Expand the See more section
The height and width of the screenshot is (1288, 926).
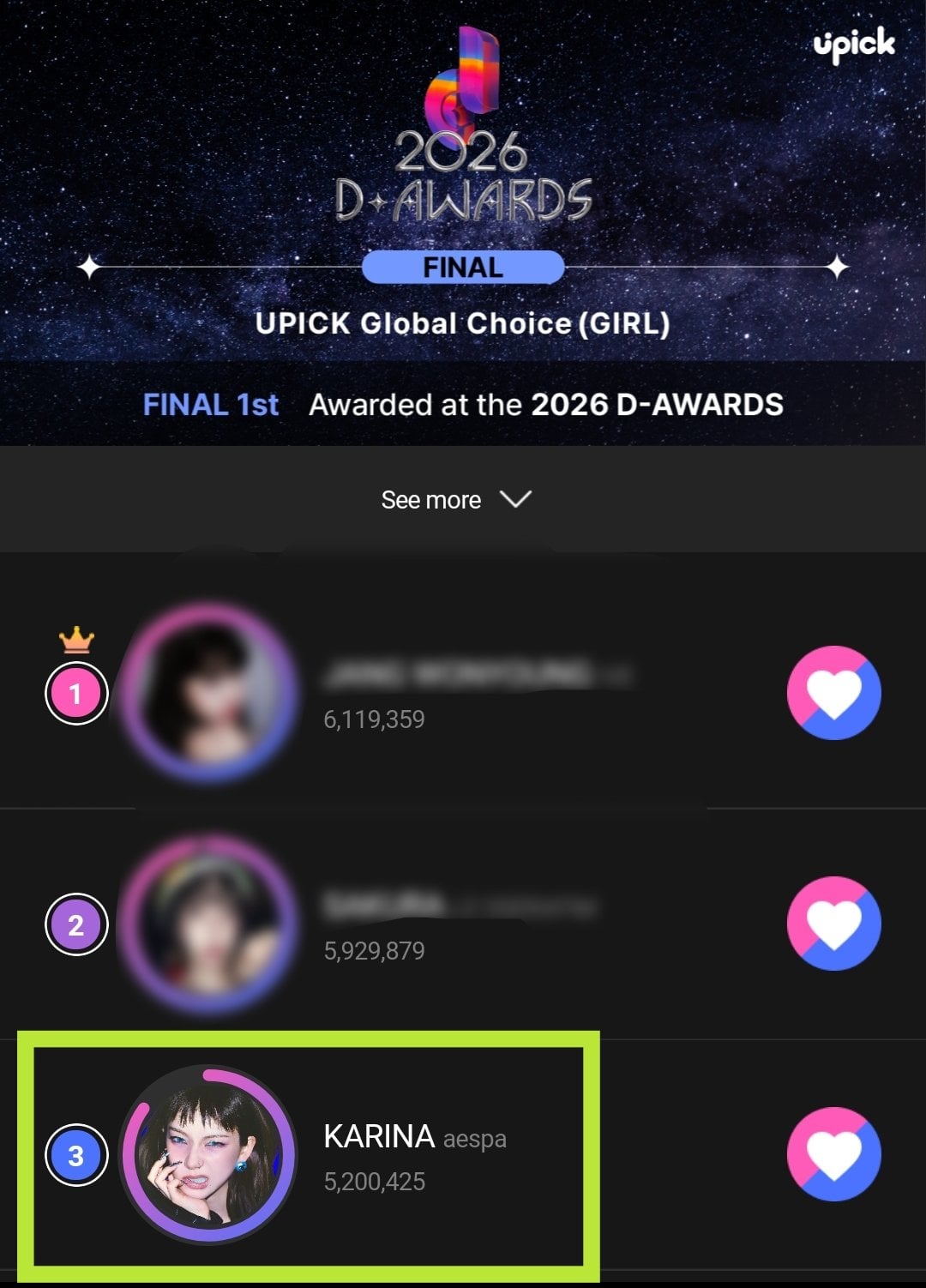click(x=456, y=500)
